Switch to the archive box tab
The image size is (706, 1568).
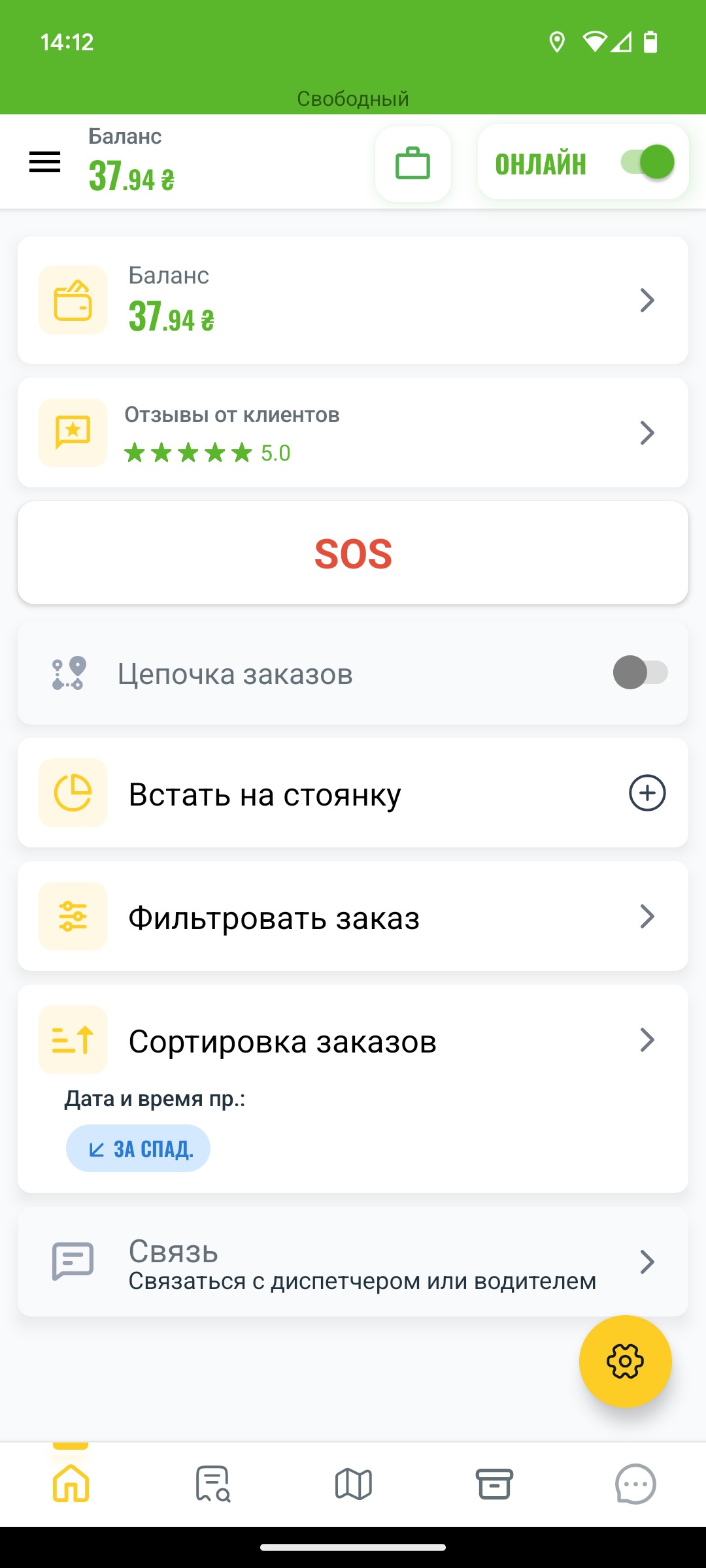494,1484
